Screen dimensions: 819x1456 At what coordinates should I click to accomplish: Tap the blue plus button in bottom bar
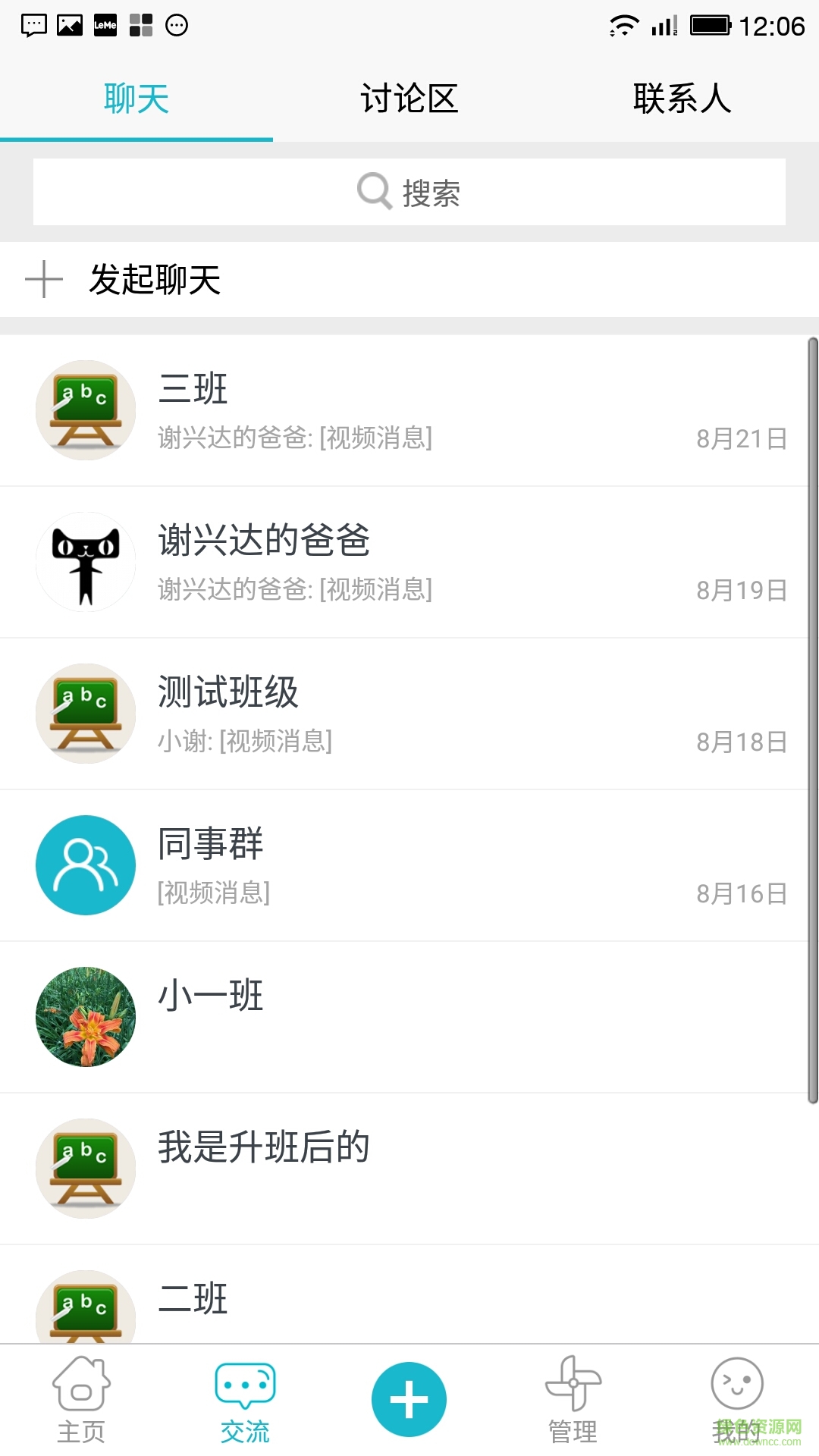(409, 1398)
